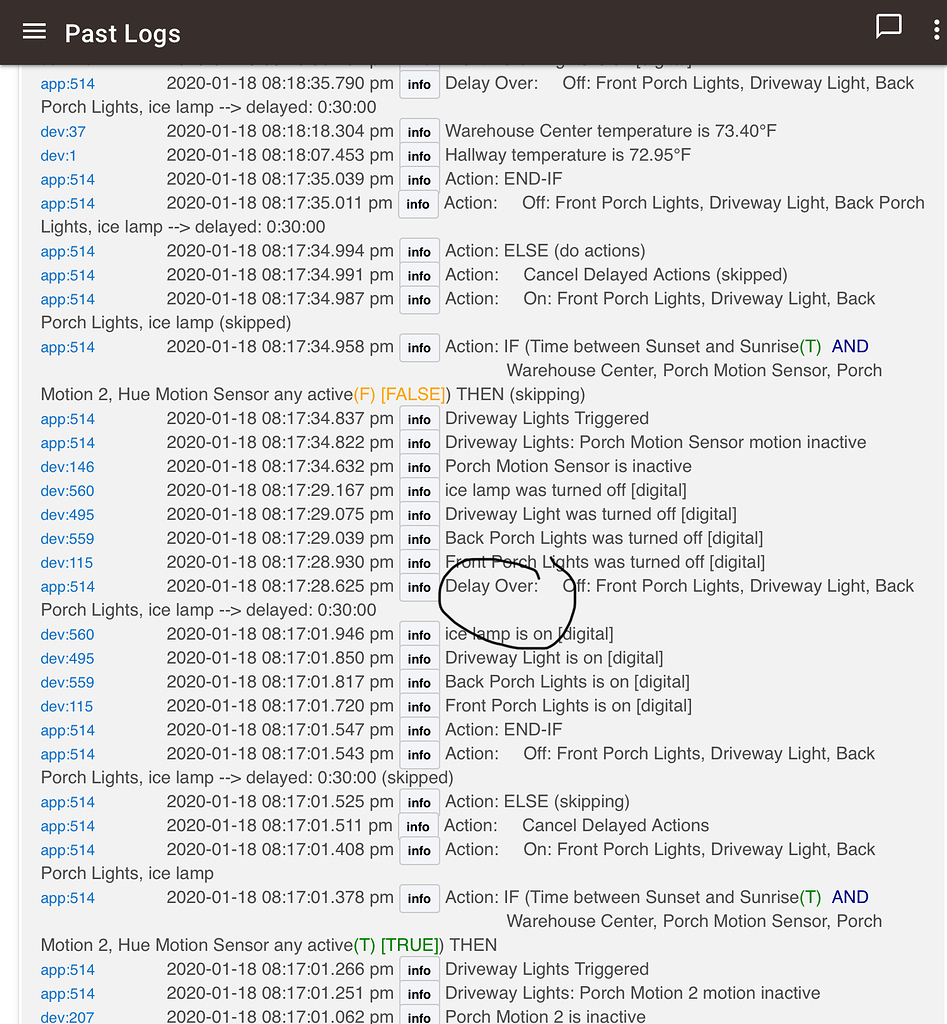Open dev:495 link for Driveway Light is on
Screen dimensions: 947x1024
(x=67, y=659)
